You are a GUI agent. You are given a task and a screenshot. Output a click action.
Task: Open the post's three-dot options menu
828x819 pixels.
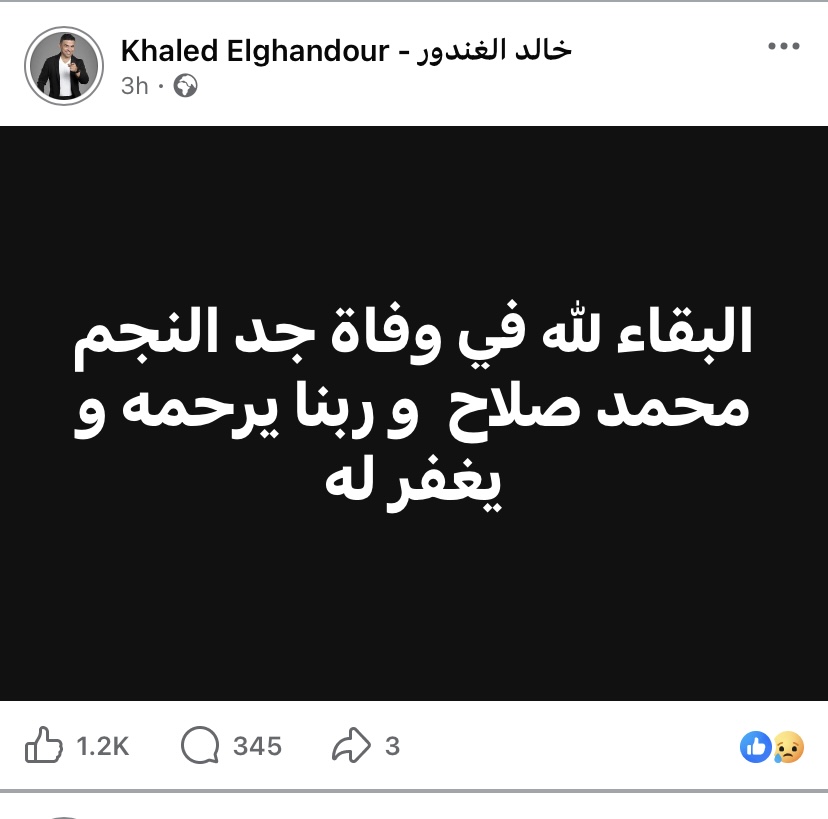click(783, 47)
